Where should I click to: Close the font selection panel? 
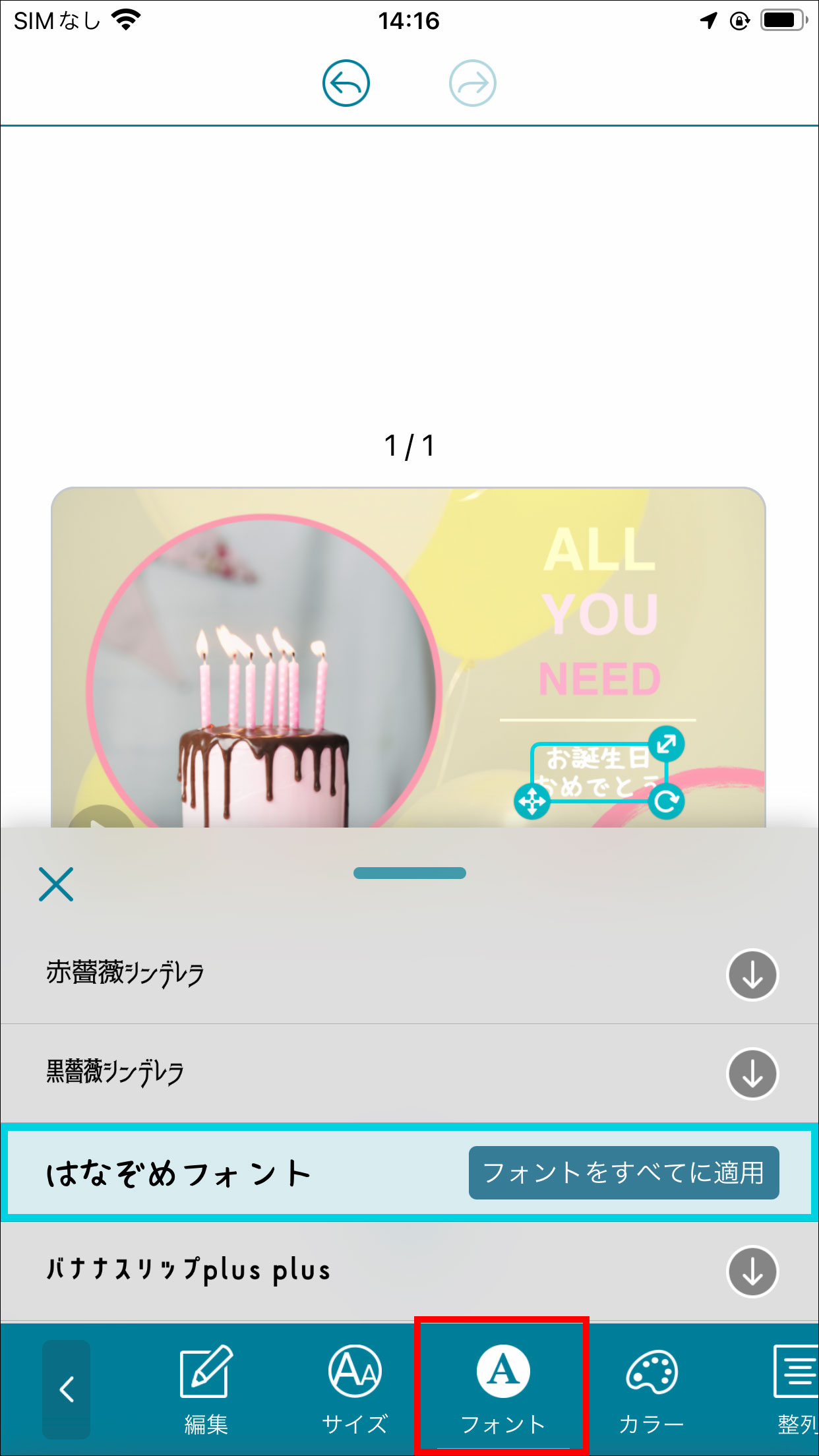tap(56, 884)
